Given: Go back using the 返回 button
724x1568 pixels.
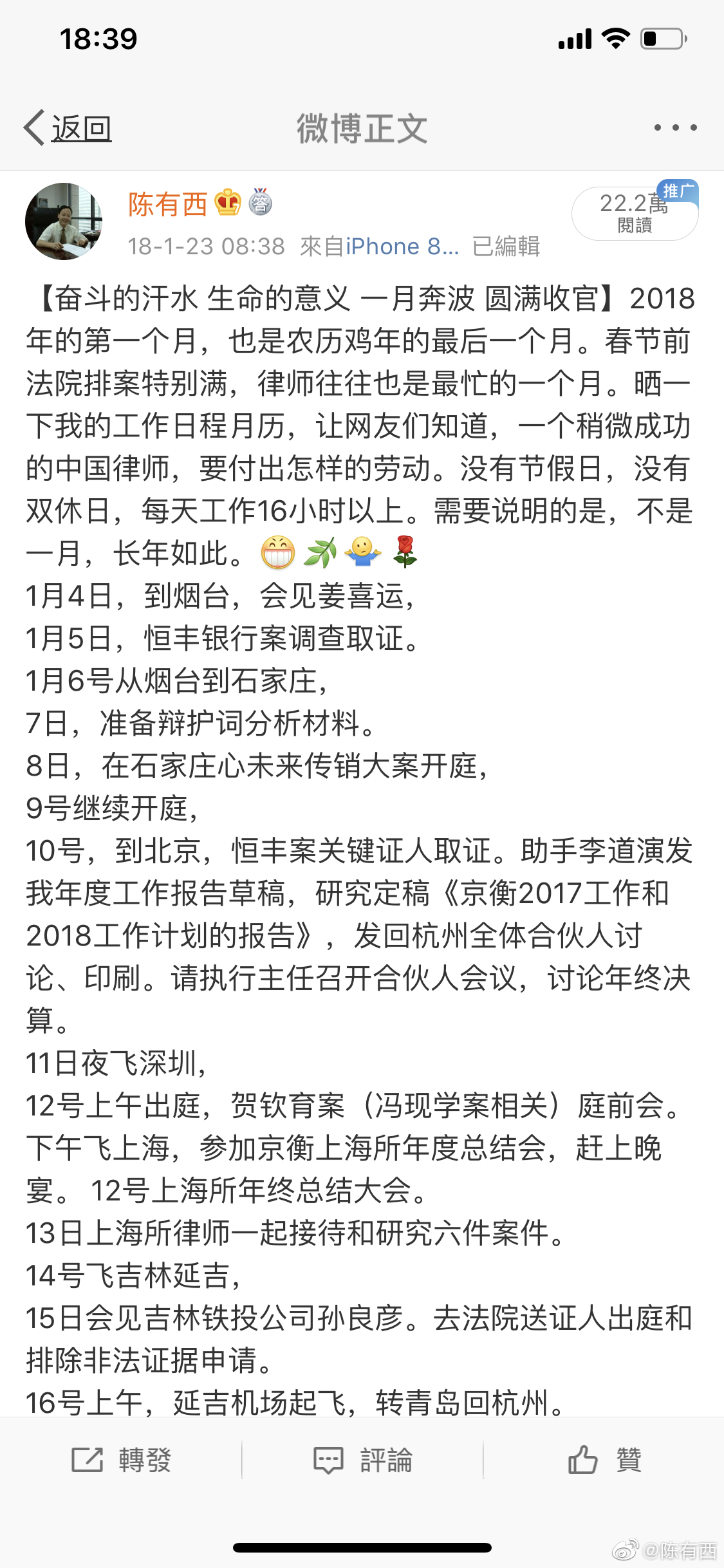Looking at the screenshot, I should (x=68, y=128).
